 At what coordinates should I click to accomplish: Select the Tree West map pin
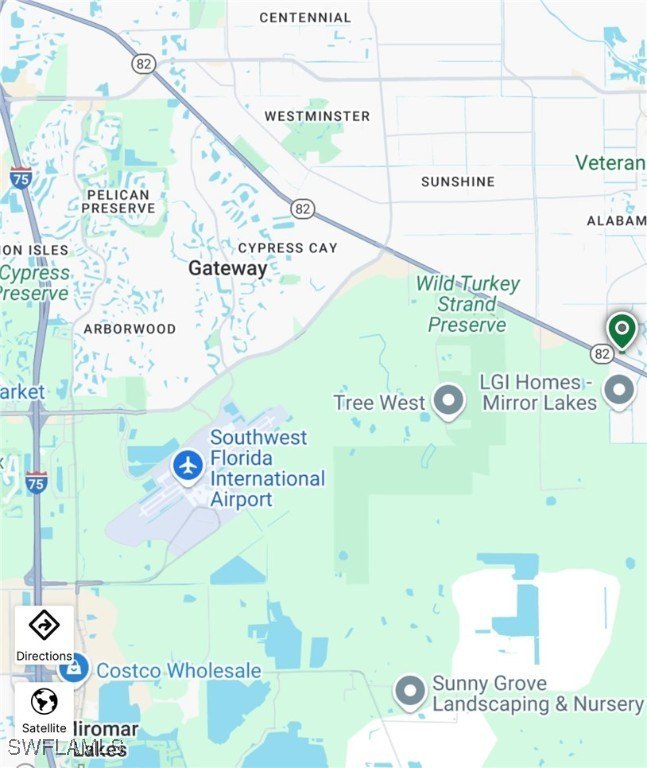pyautogui.click(x=449, y=401)
